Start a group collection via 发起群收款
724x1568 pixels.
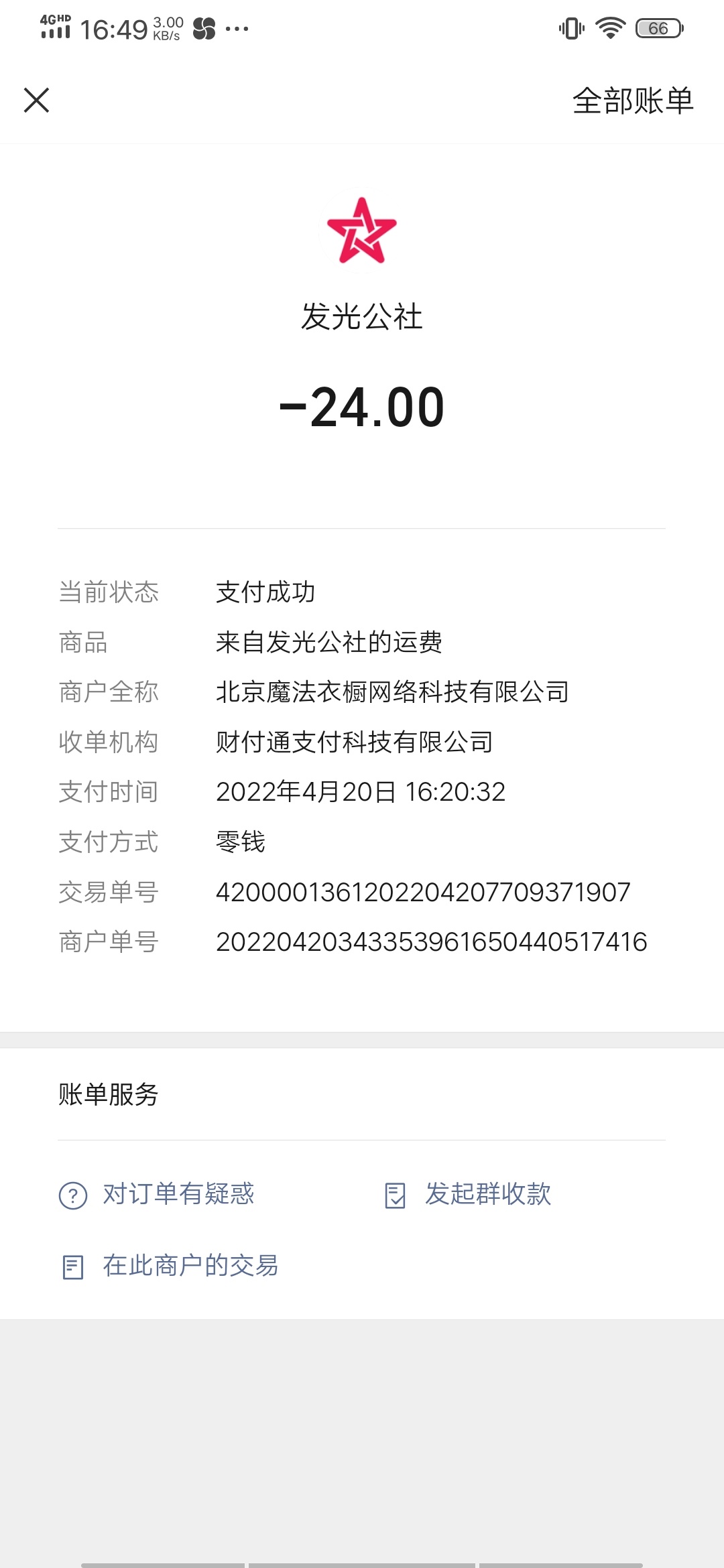click(x=487, y=1194)
